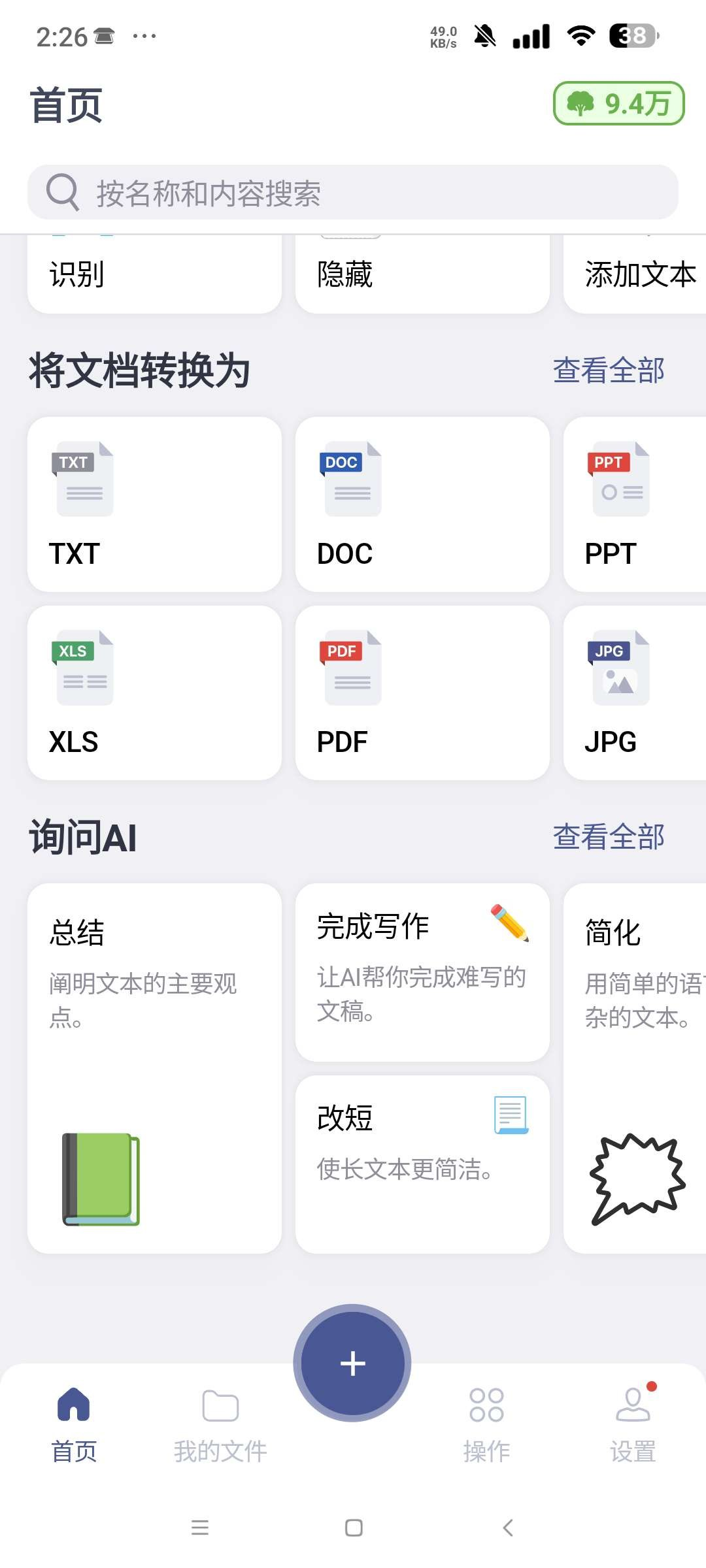Tap the plus floating action button
This screenshot has height=1568, width=706.
pos(352,1363)
